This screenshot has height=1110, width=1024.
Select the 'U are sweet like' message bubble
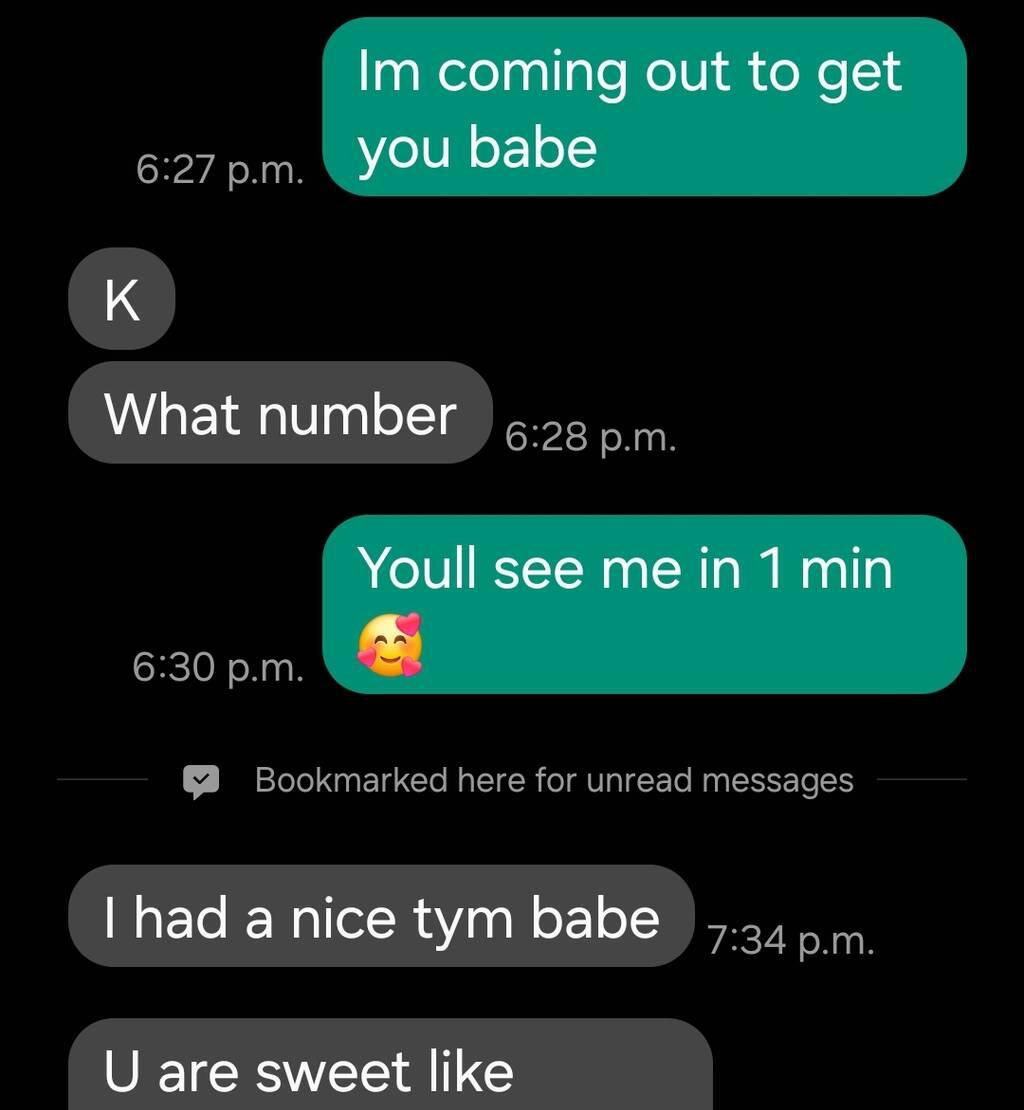(x=390, y=1068)
